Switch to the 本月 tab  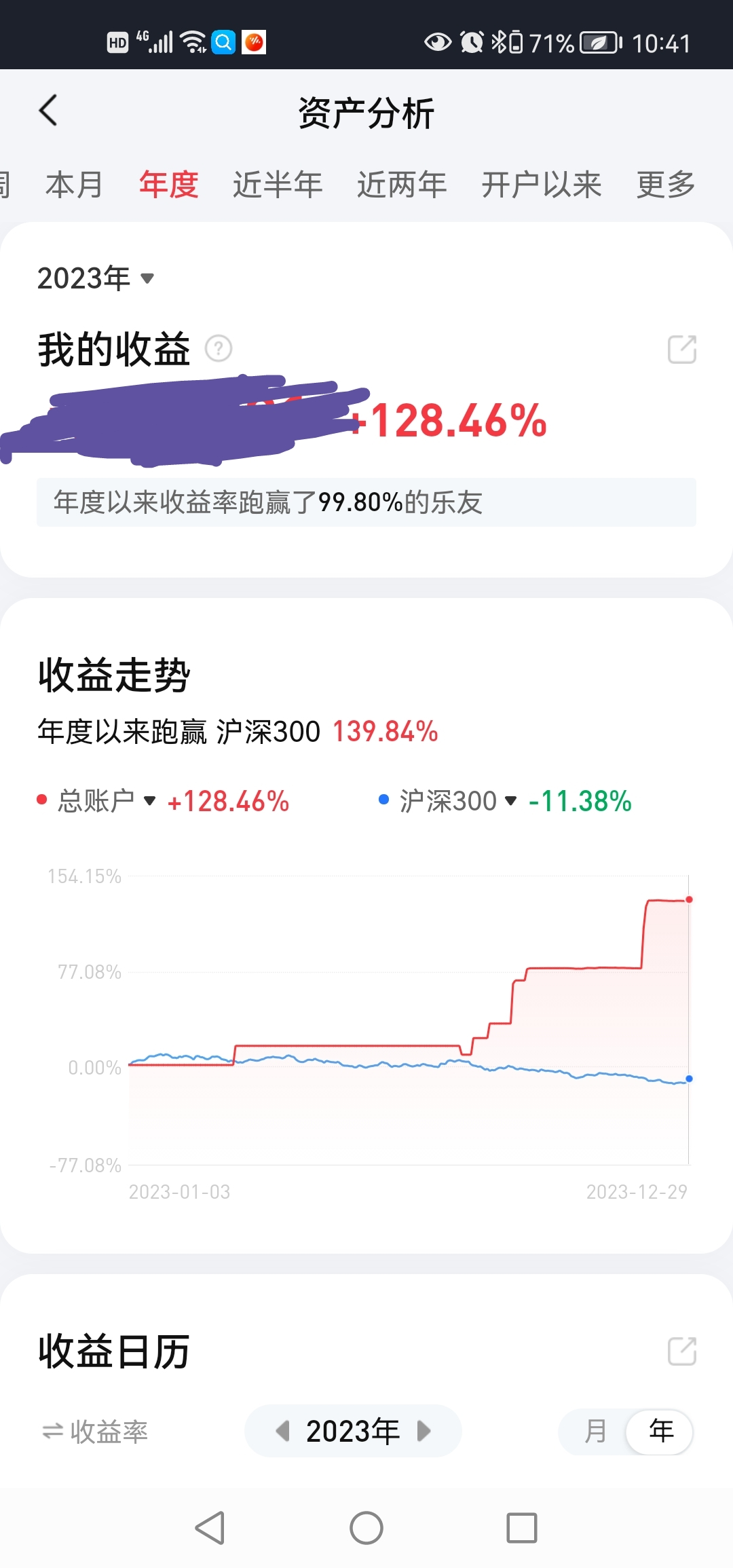coord(74,185)
